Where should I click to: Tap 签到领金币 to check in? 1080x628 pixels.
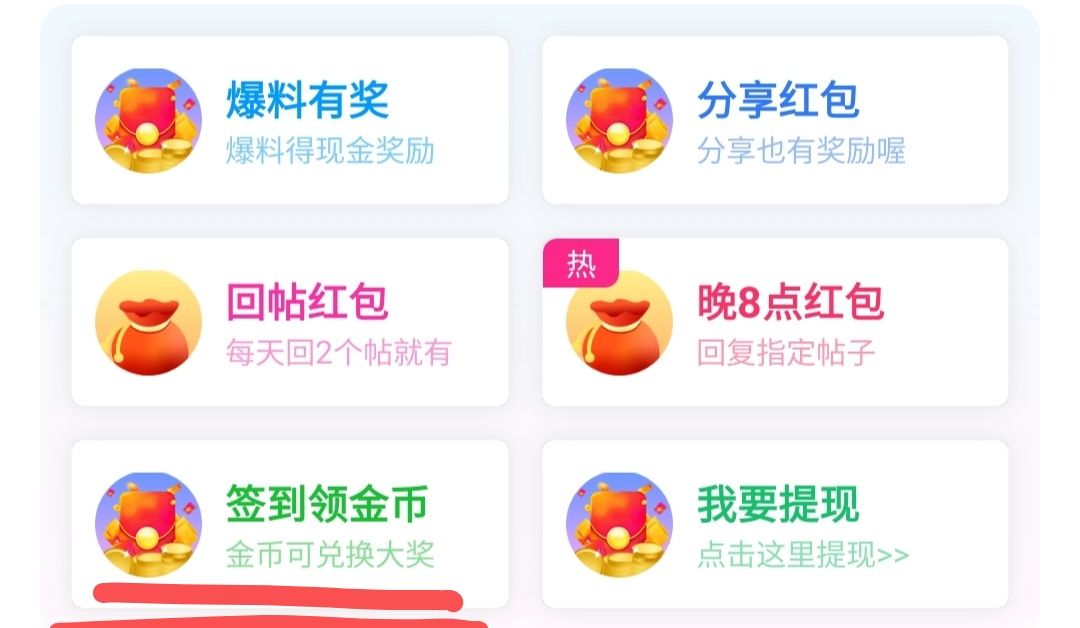coord(290,522)
